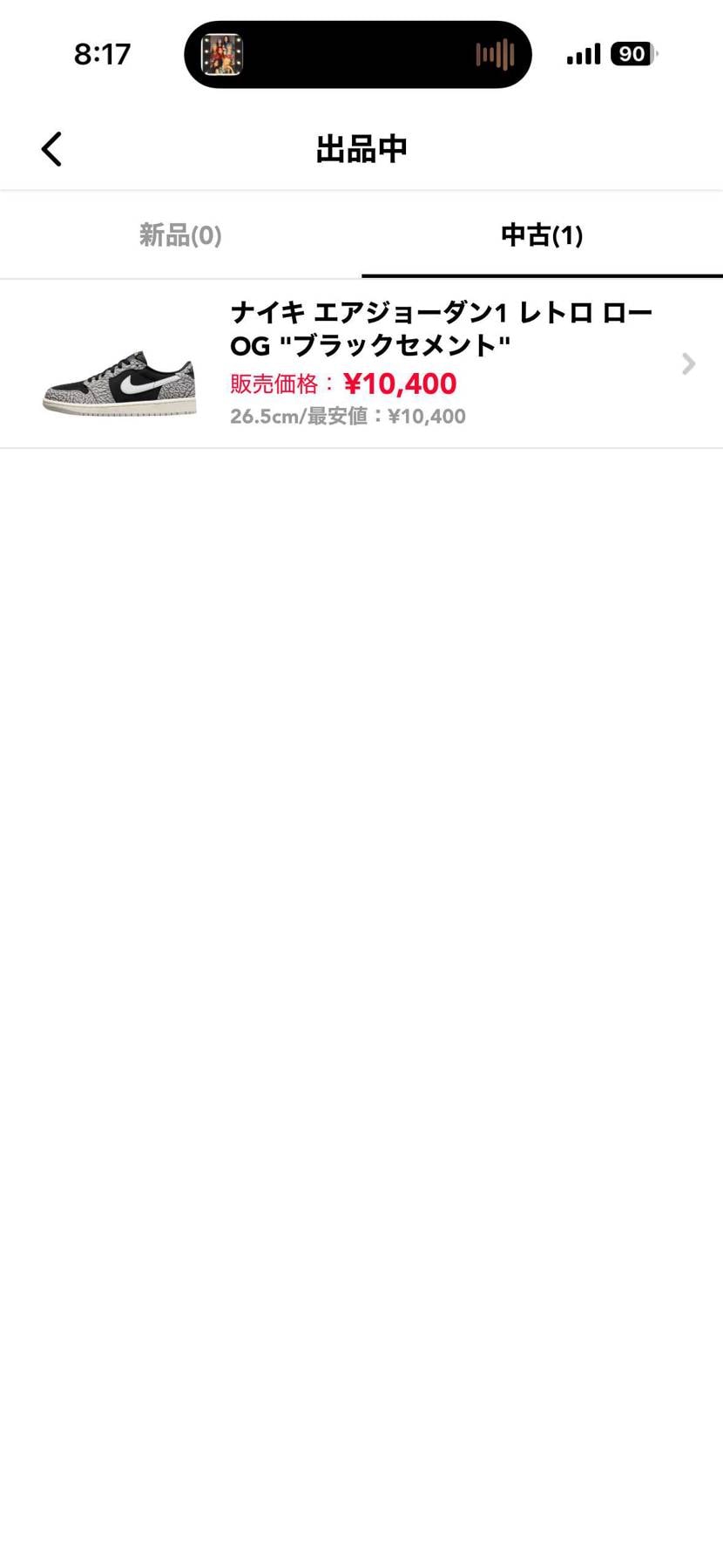723x1568 pixels.
Task: Select the 中古(1) tab
Action: click(542, 235)
